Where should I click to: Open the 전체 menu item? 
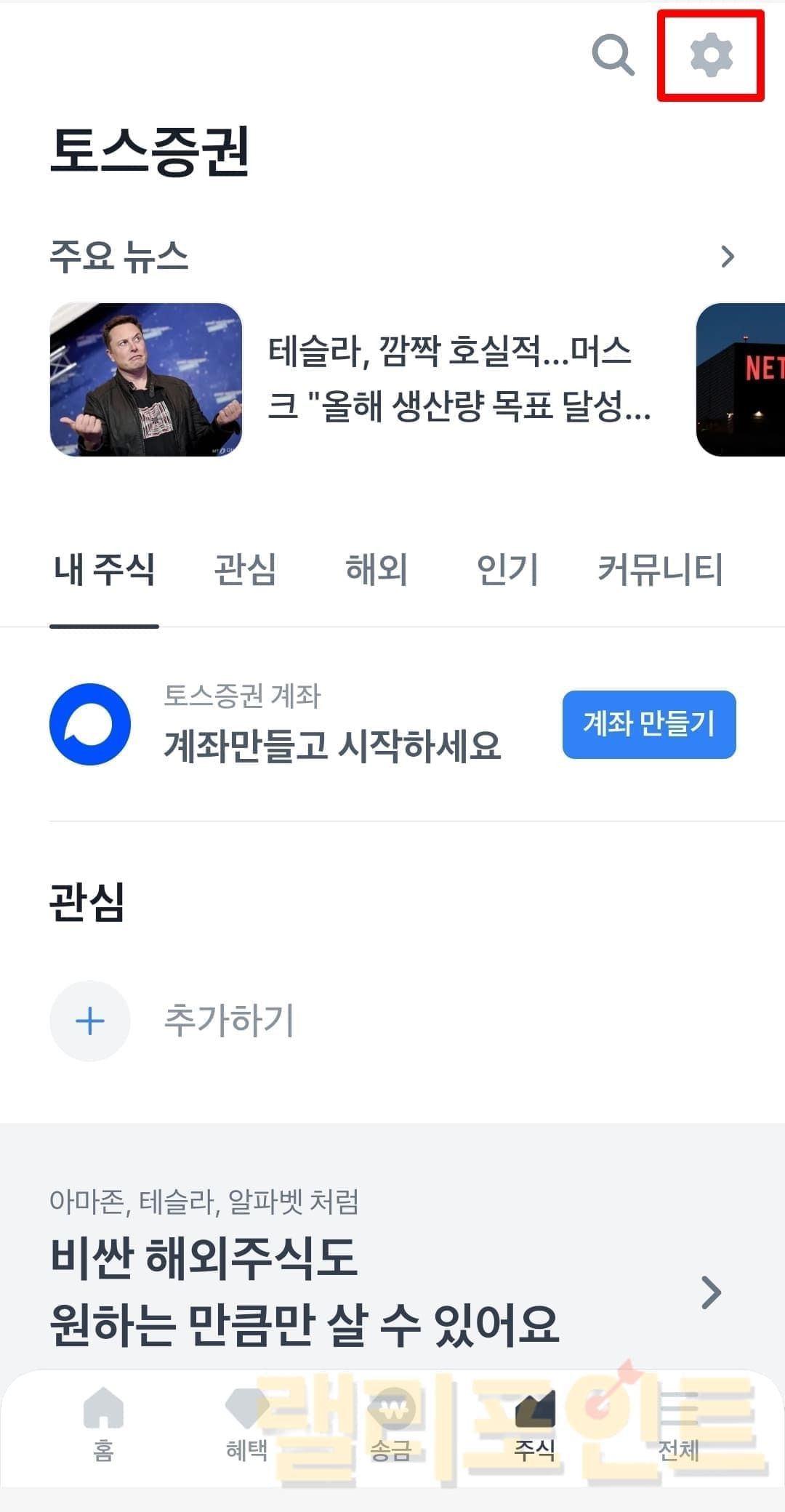point(679,1425)
